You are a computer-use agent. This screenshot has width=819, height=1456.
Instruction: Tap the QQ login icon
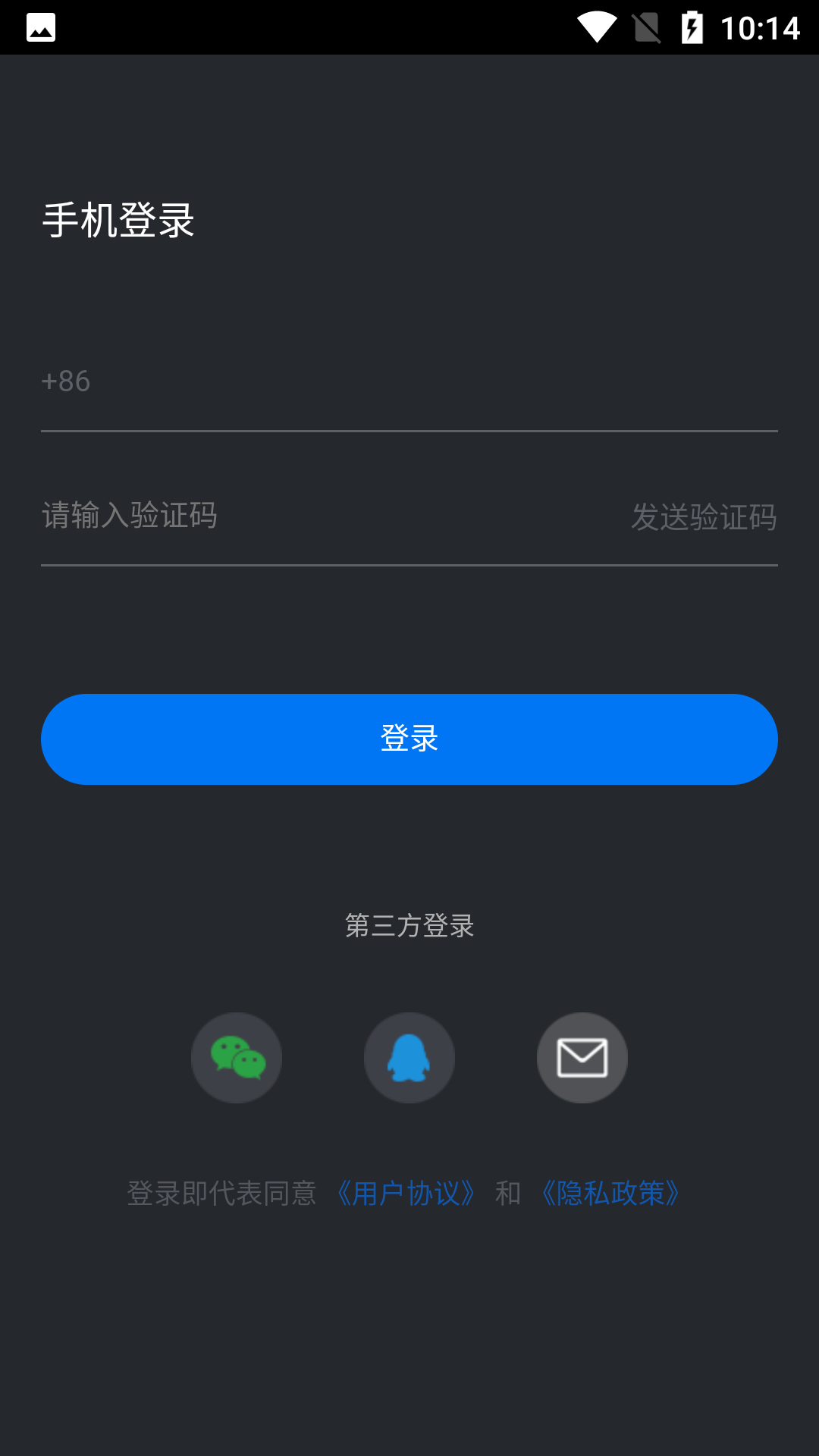[409, 1057]
